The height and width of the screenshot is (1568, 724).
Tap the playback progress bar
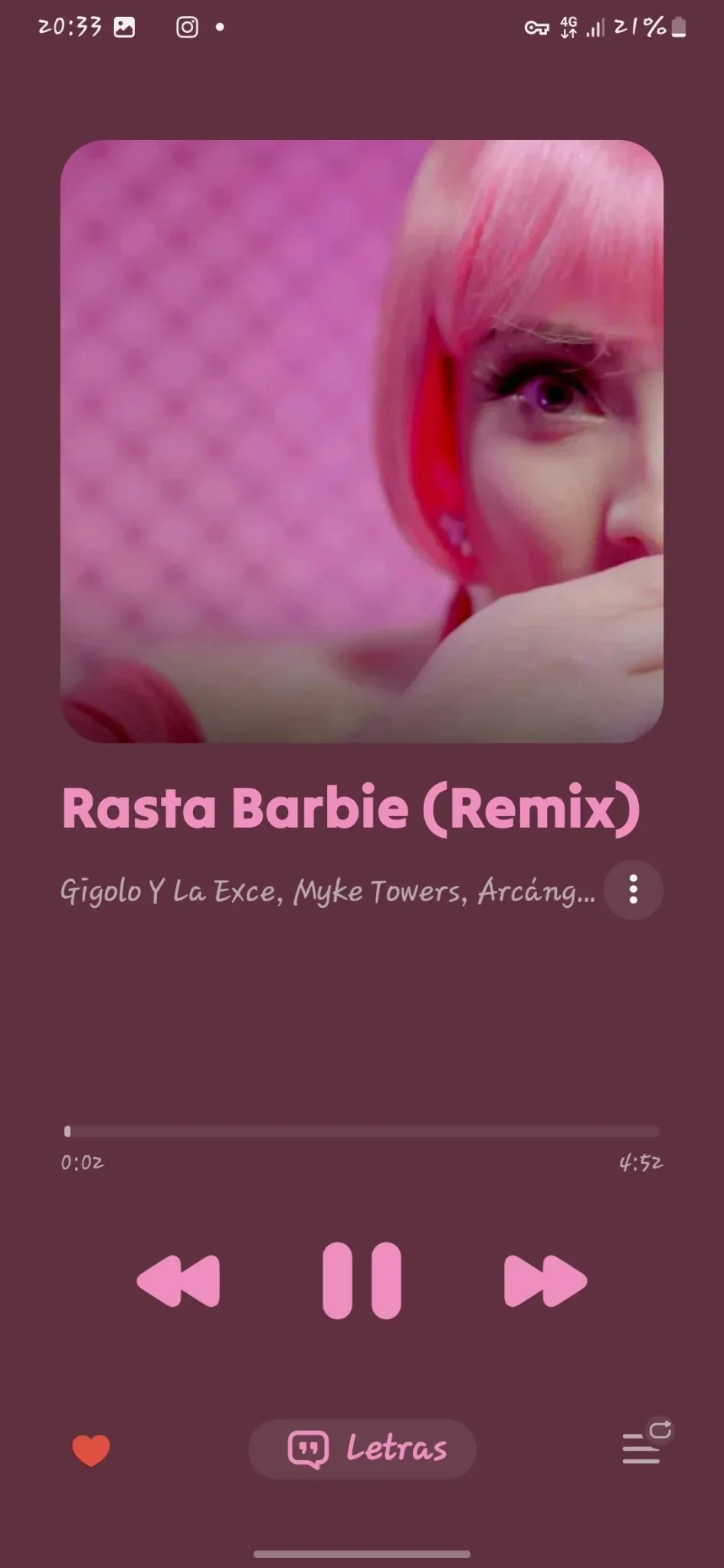click(x=362, y=1131)
